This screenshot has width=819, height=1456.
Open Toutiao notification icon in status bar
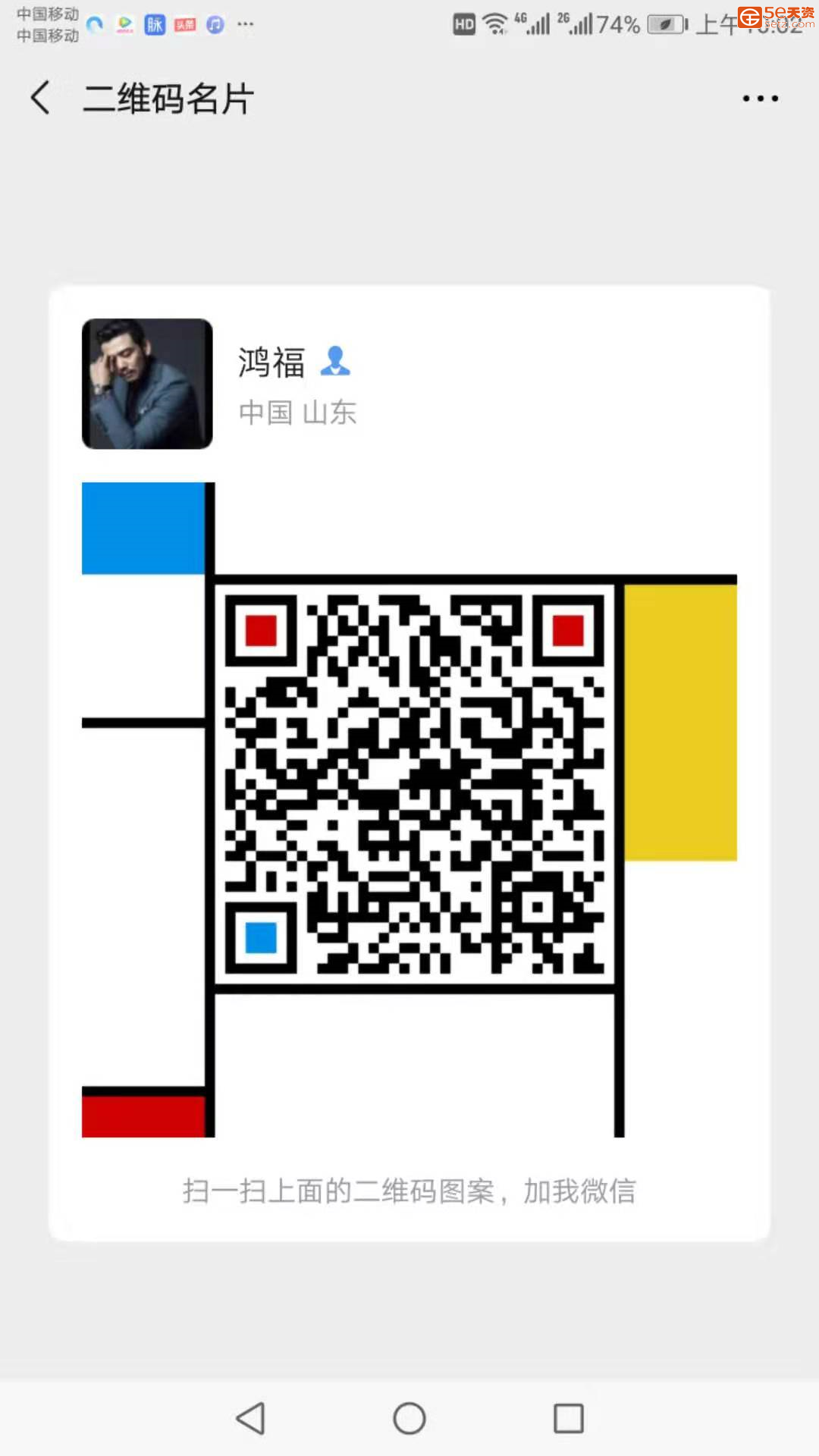point(184,24)
